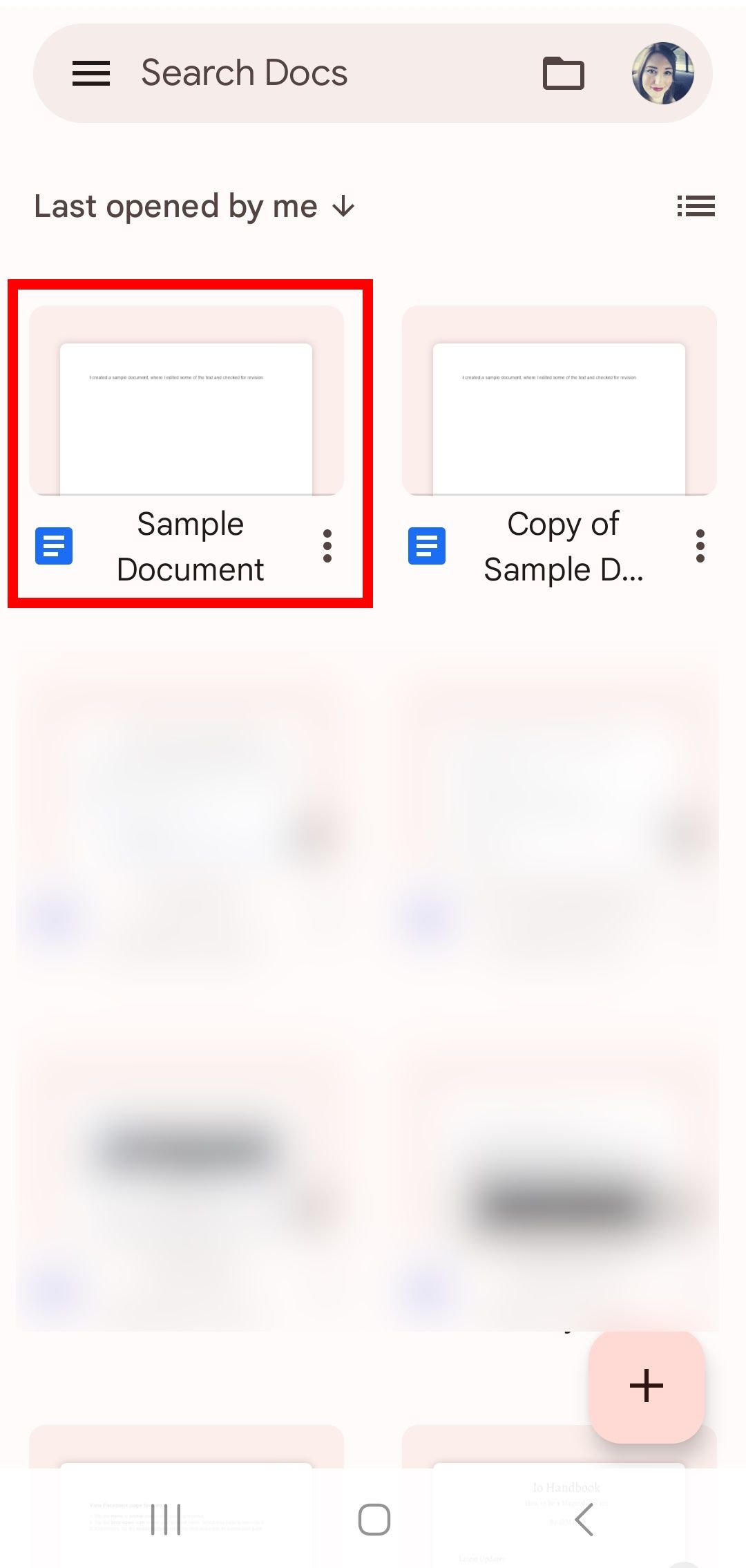This screenshot has width=746, height=1568.
Task: Open the hamburger navigation menu
Action: point(91,73)
